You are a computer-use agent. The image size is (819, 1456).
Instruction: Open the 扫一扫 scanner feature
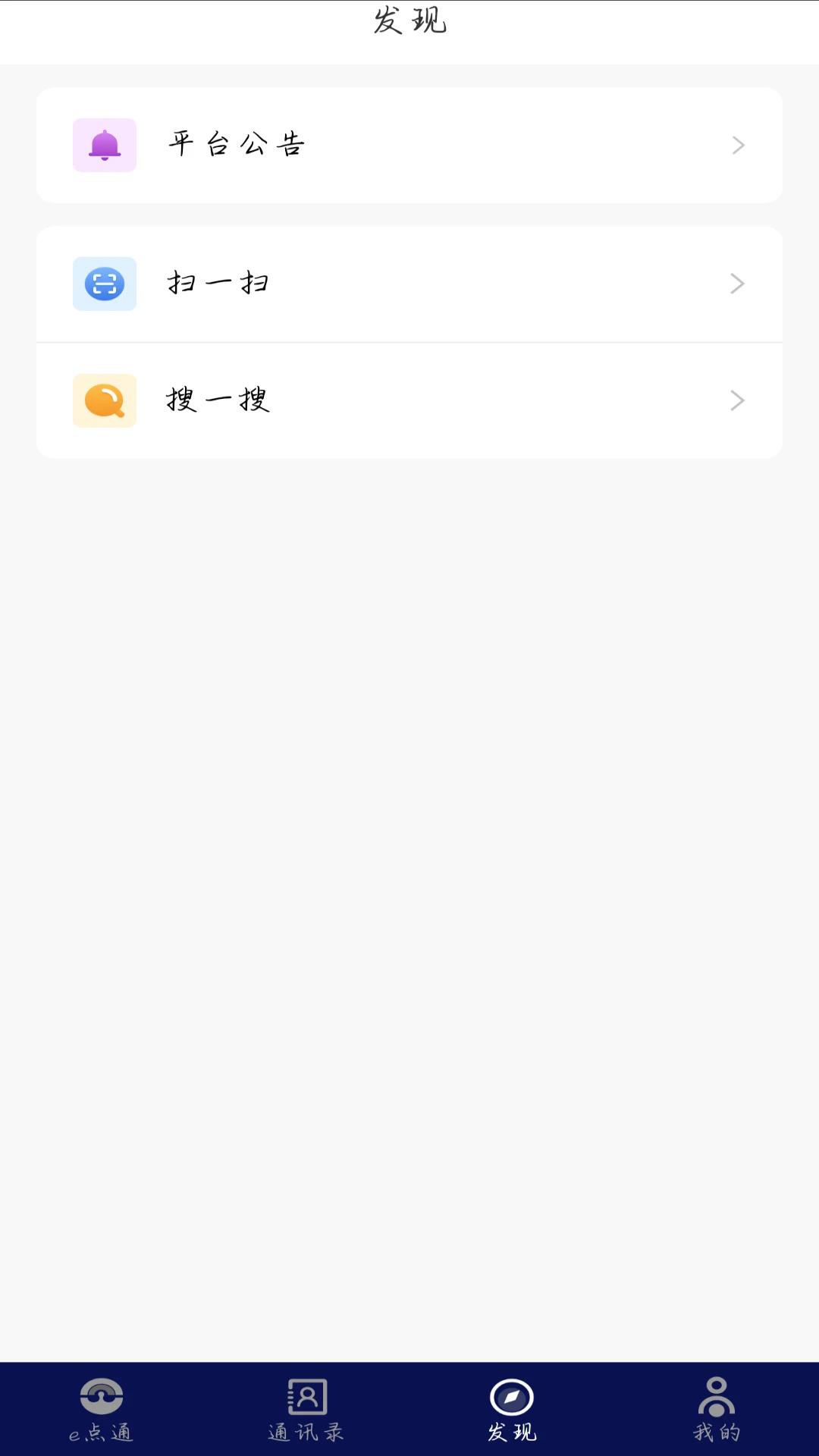pyautogui.click(x=409, y=282)
